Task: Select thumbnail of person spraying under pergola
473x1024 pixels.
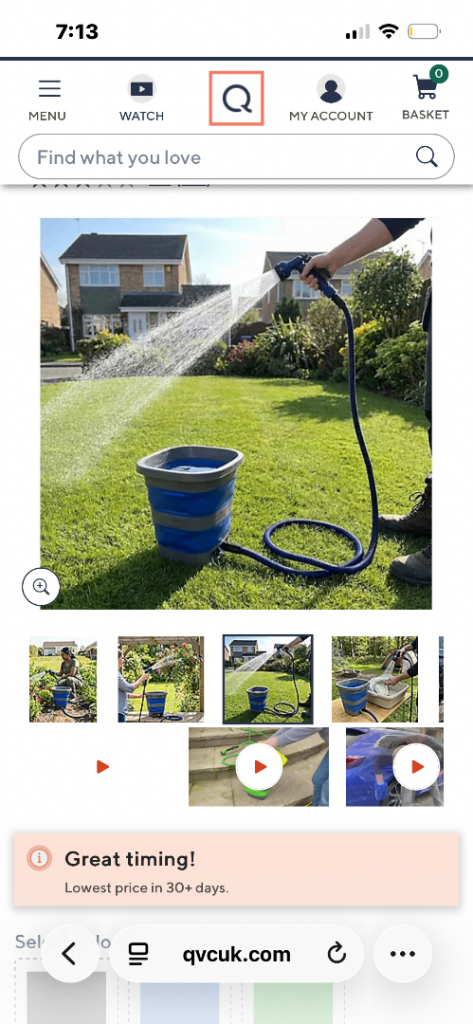Action: [x=161, y=679]
